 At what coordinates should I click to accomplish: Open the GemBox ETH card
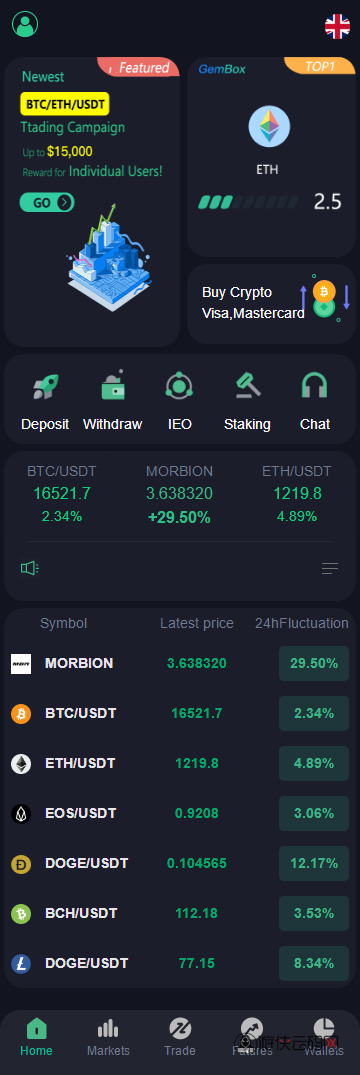[x=271, y=156]
